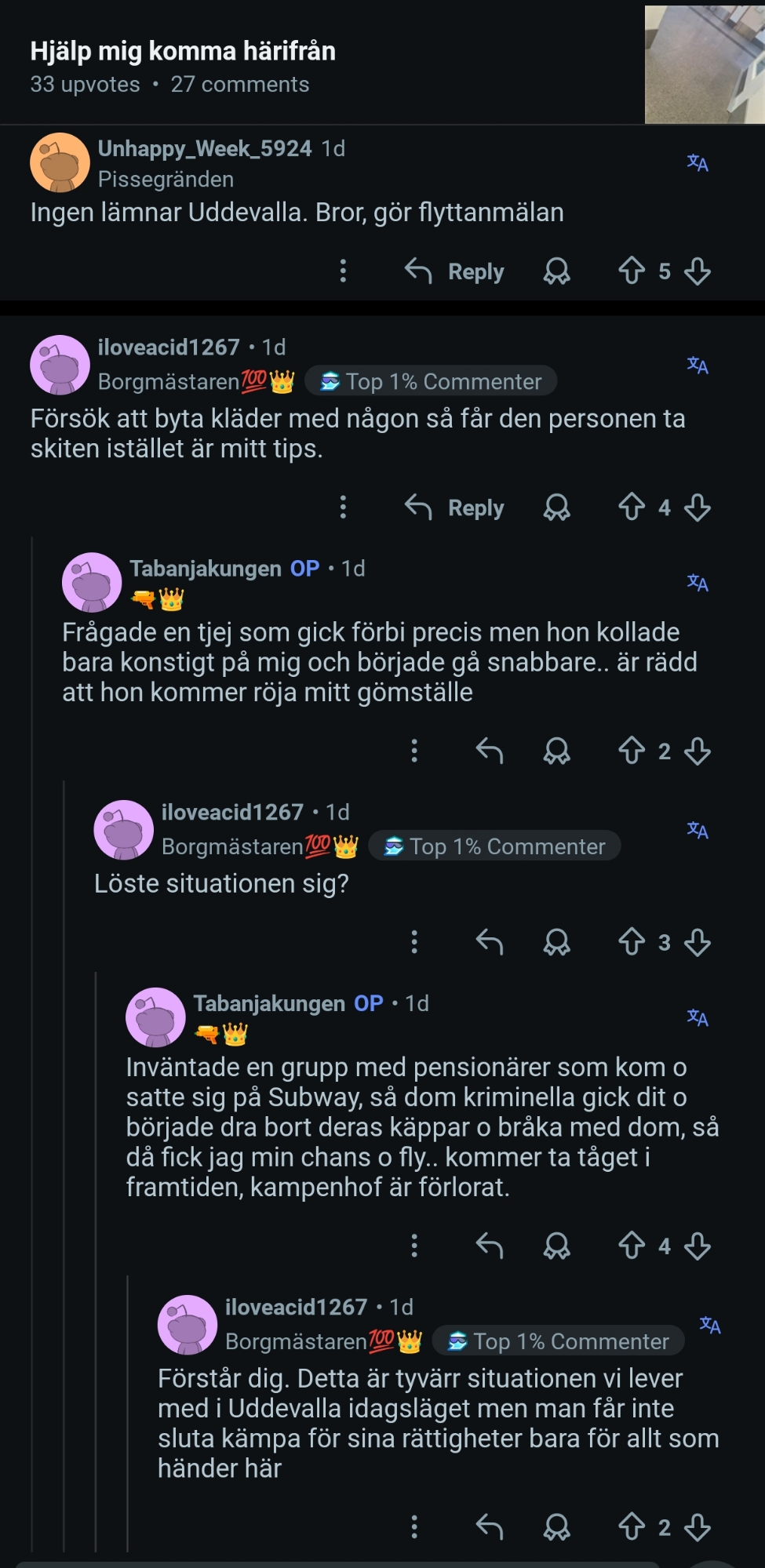Translate Unhappy_Week_5924's comment
Image resolution: width=765 pixels, height=1568 pixels.
698,162
